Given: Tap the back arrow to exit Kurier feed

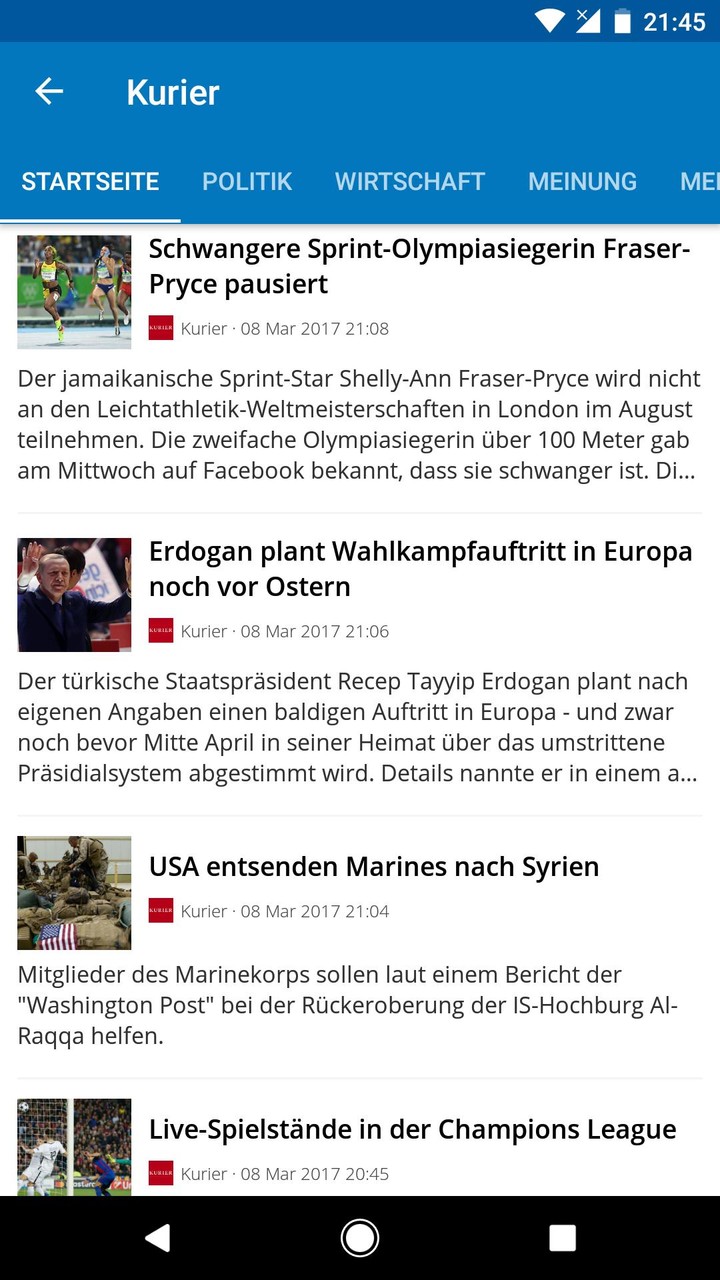Looking at the screenshot, I should coord(47,91).
